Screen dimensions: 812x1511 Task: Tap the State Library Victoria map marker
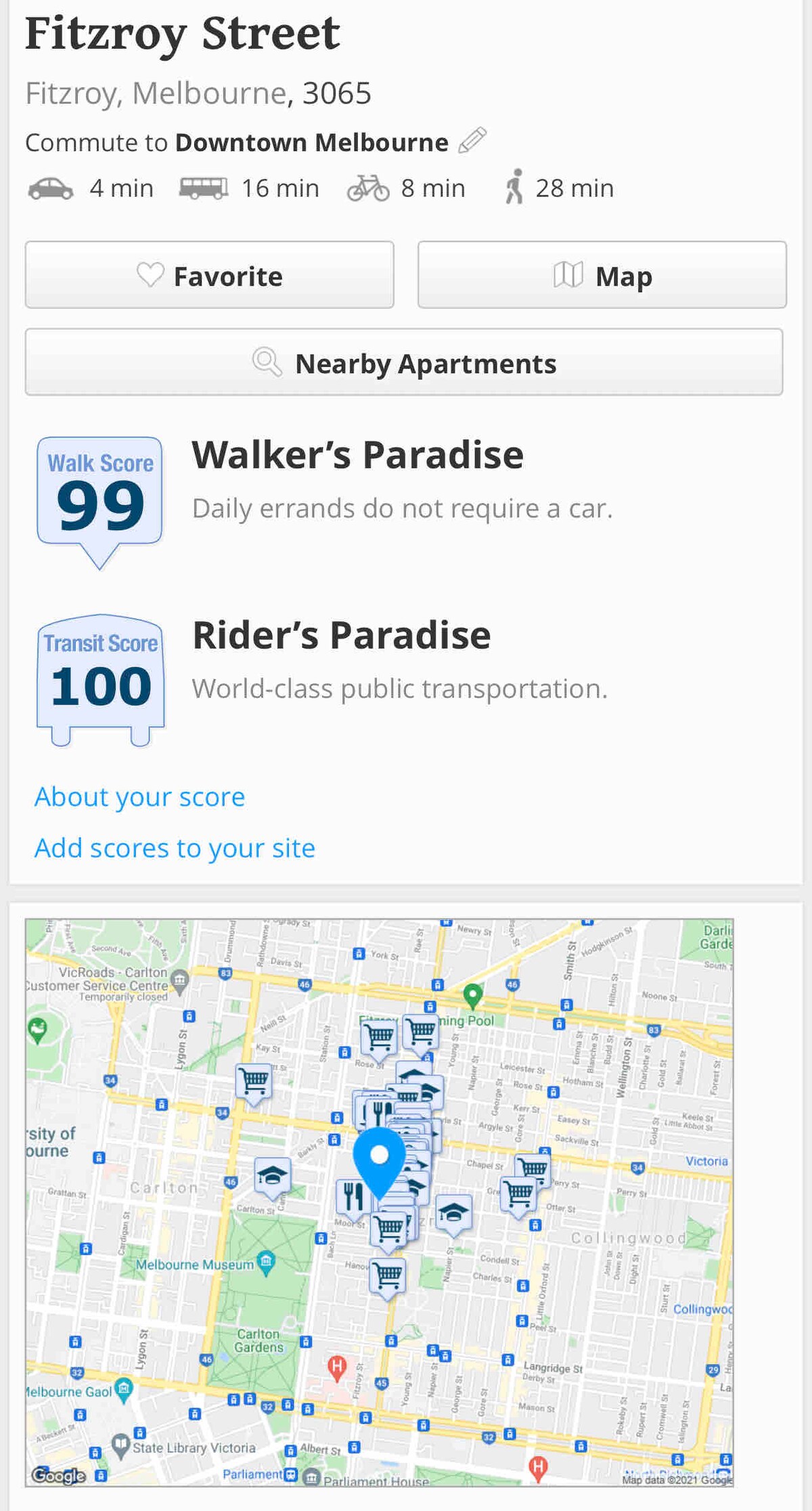[120, 1444]
